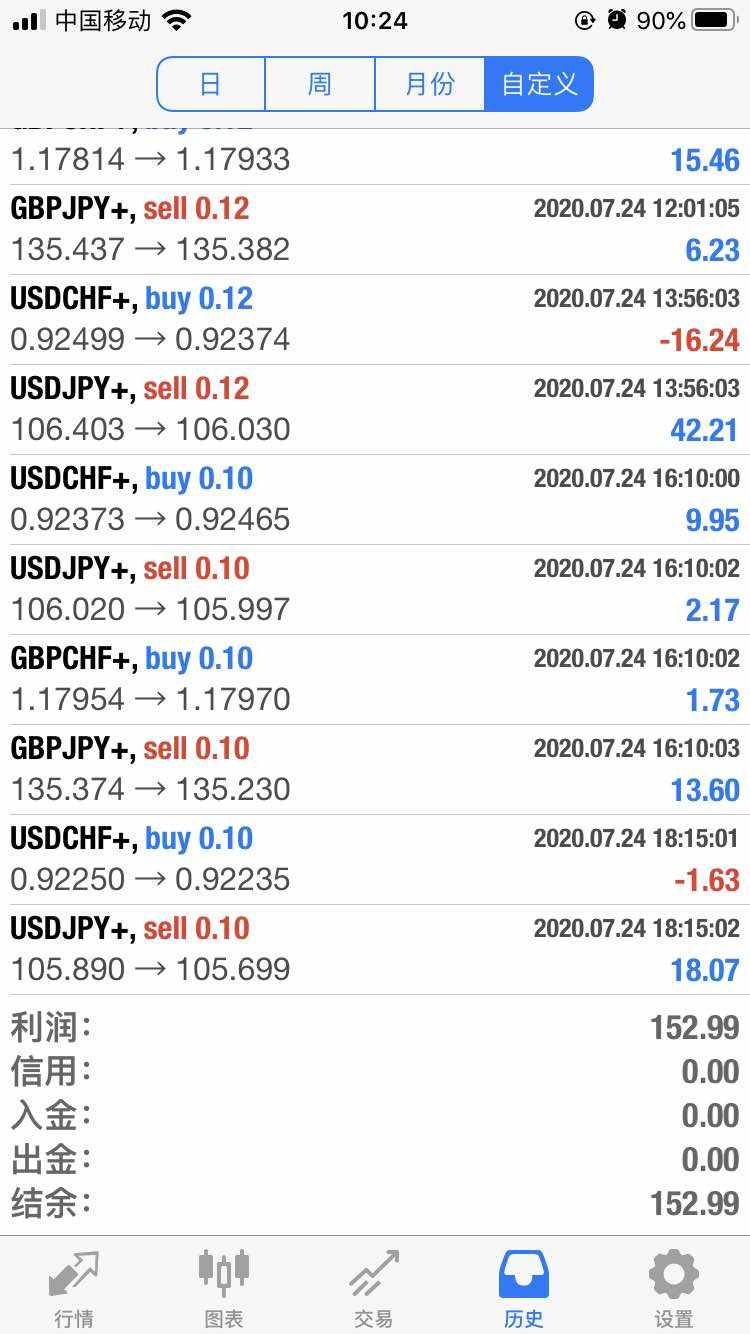The height and width of the screenshot is (1334, 750).
Task: Switch to the 日 (day) period
Action: tap(211, 84)
